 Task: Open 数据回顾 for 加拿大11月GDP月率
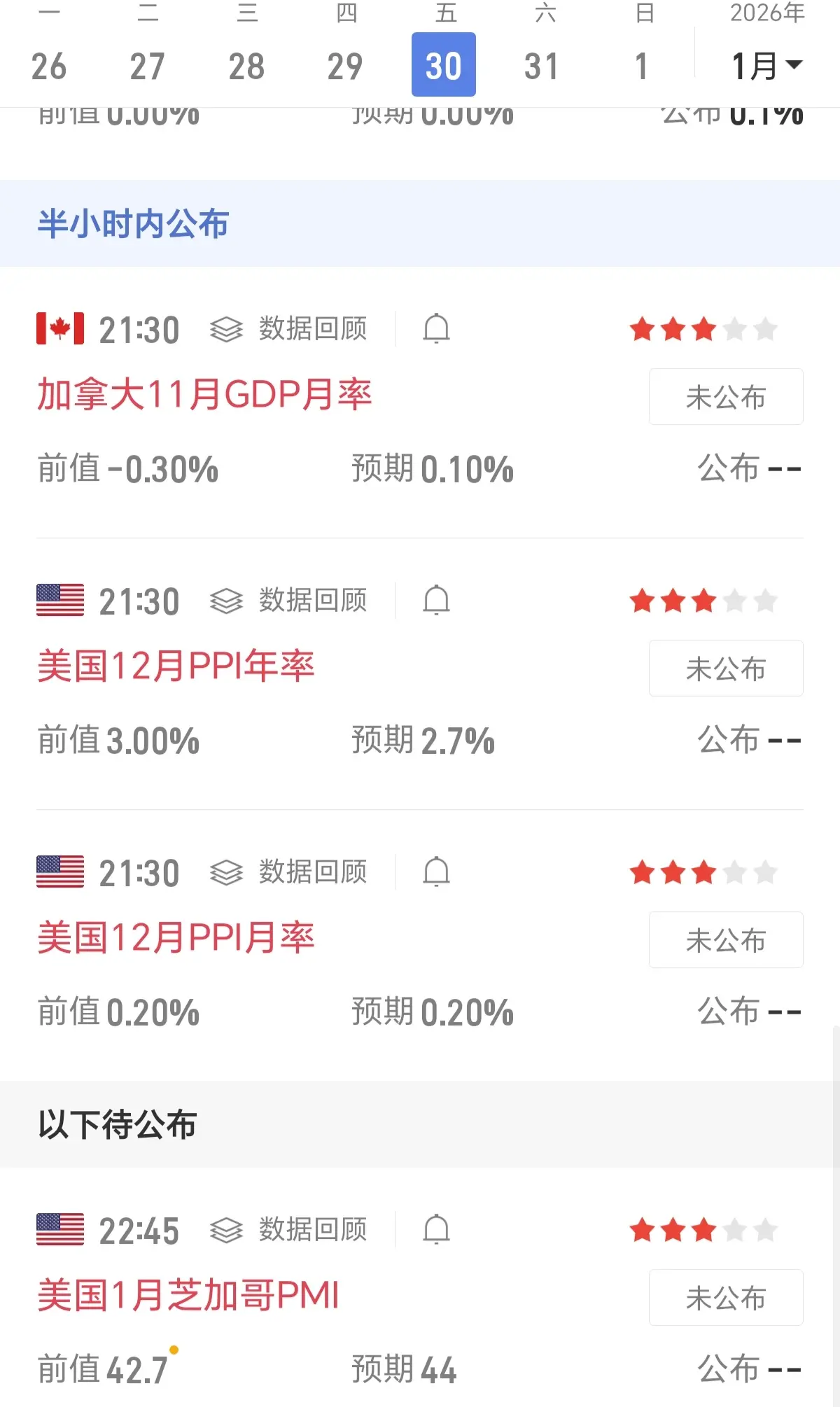(x=288, y=329)
